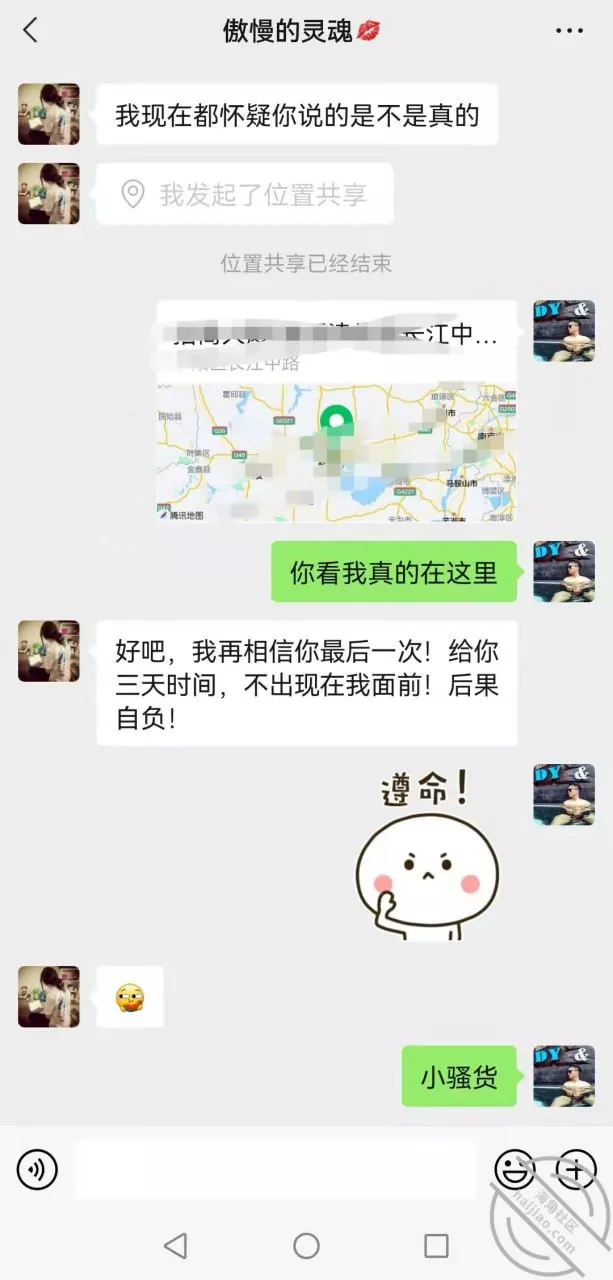Open the shared location map card
Screen dimensions: 613x1280
click(x=337, y=412)
